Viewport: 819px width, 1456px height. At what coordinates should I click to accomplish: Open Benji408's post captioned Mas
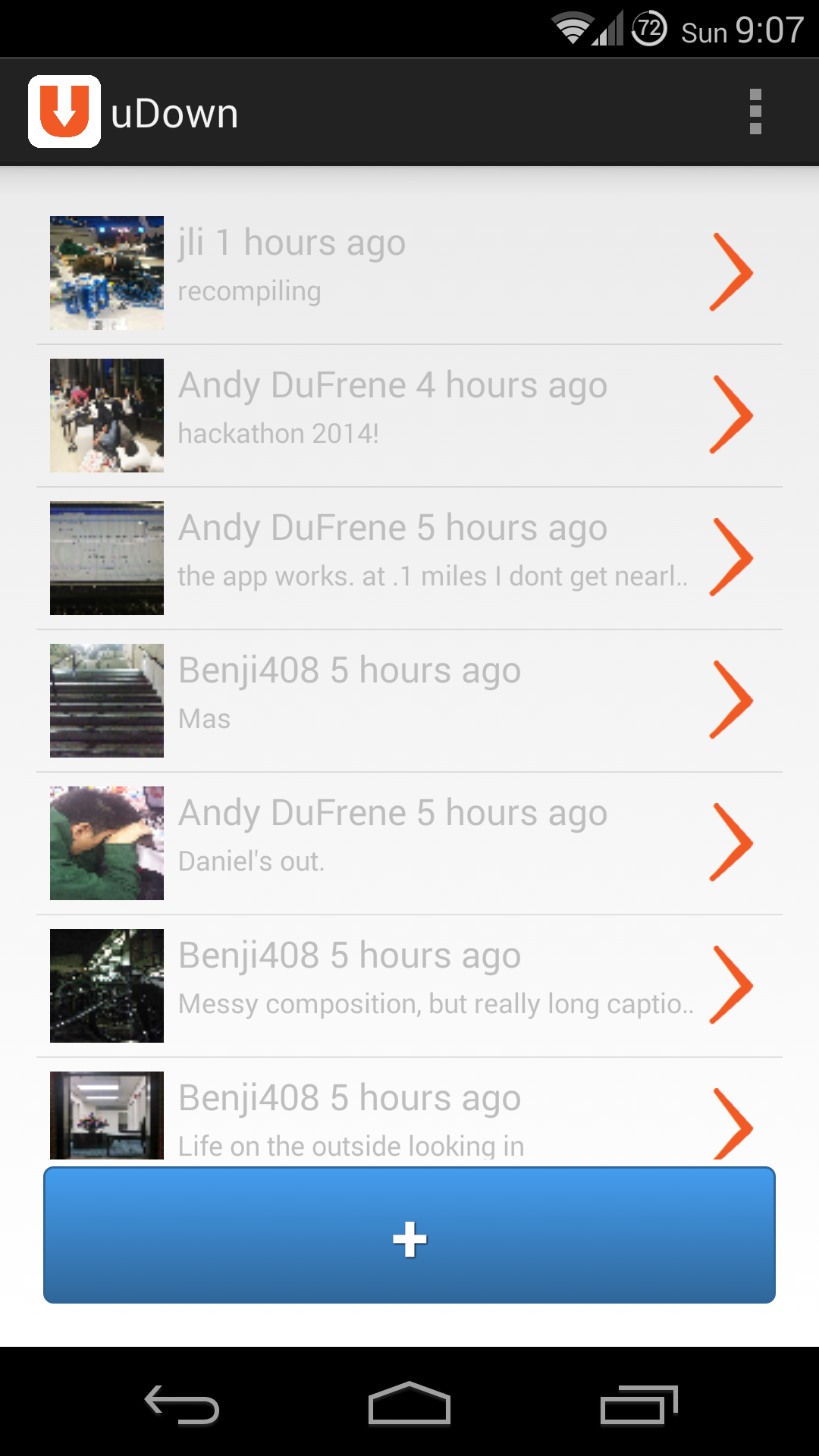click(x=409, y=701)
